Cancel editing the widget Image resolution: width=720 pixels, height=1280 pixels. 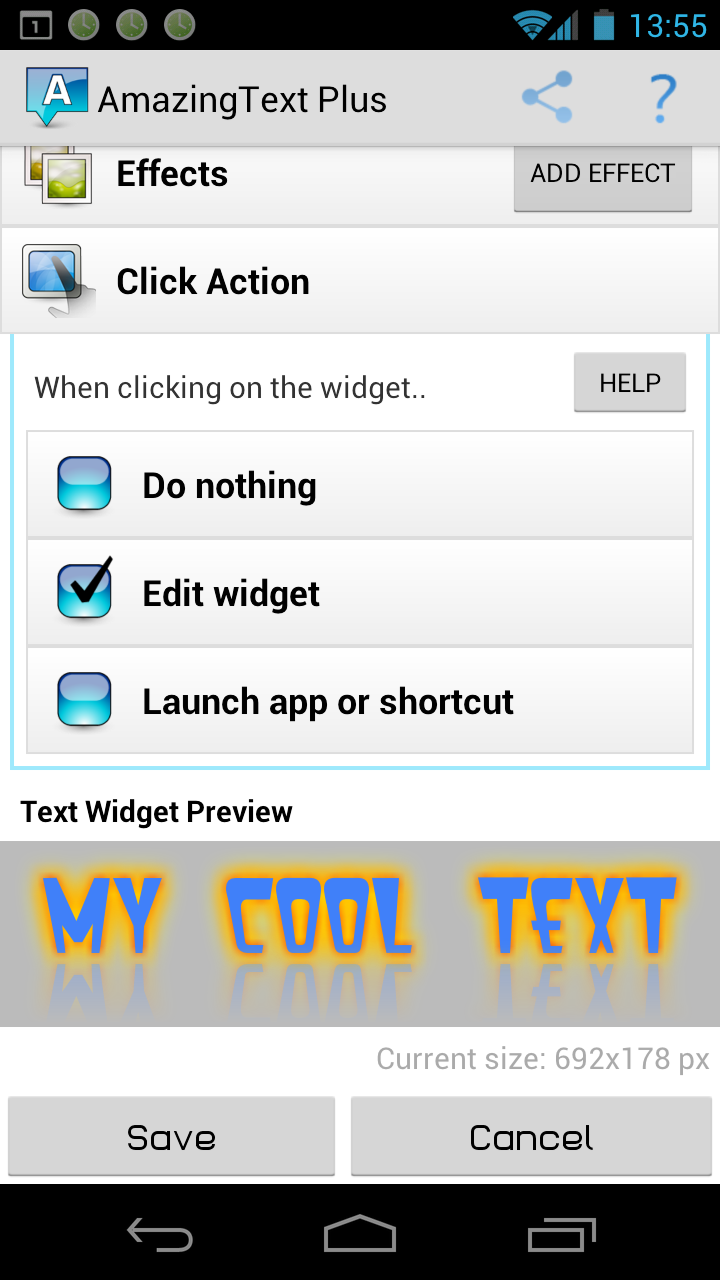pos(531,1137)
